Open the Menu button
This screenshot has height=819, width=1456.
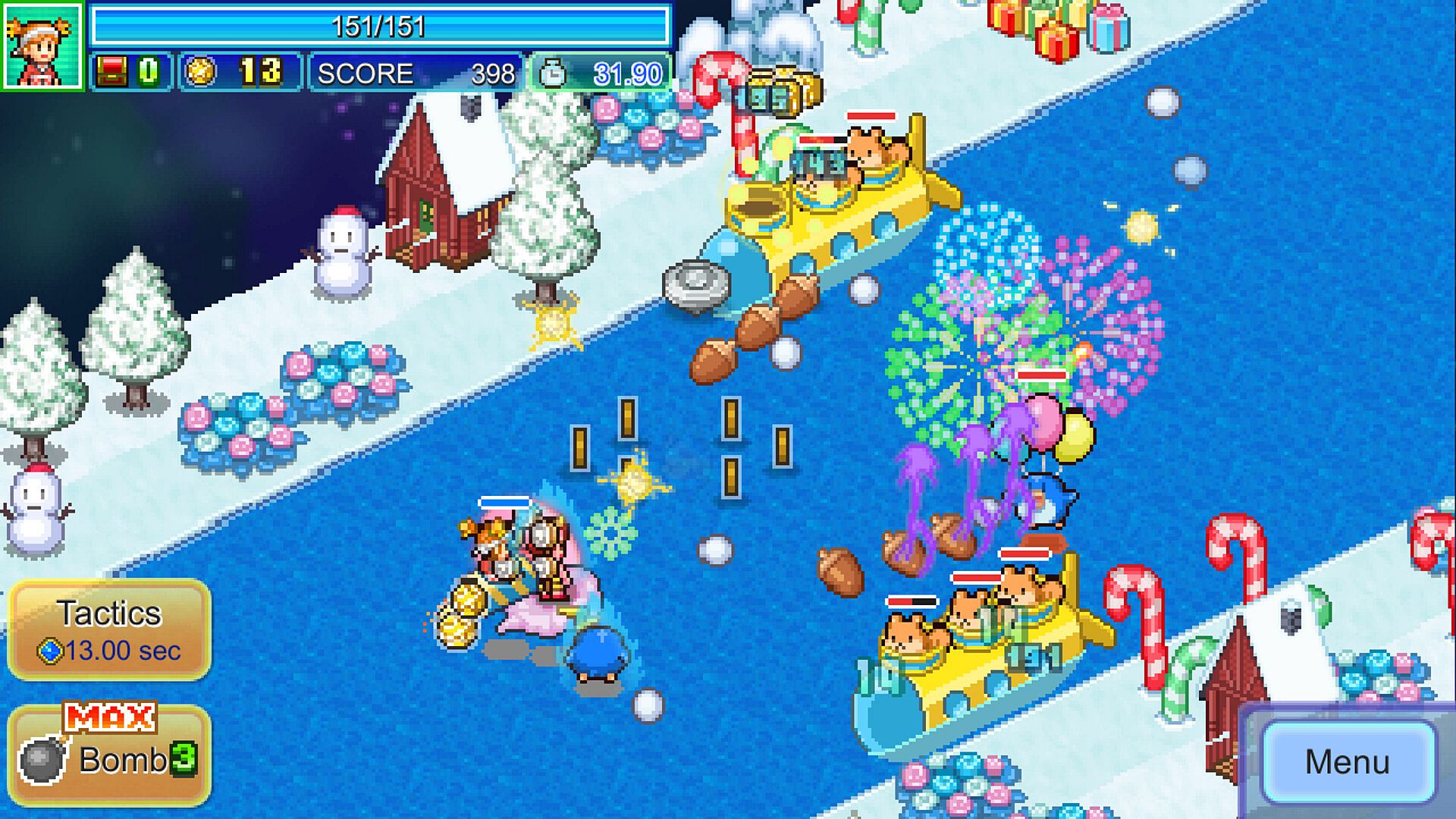tap(1348, 761)
